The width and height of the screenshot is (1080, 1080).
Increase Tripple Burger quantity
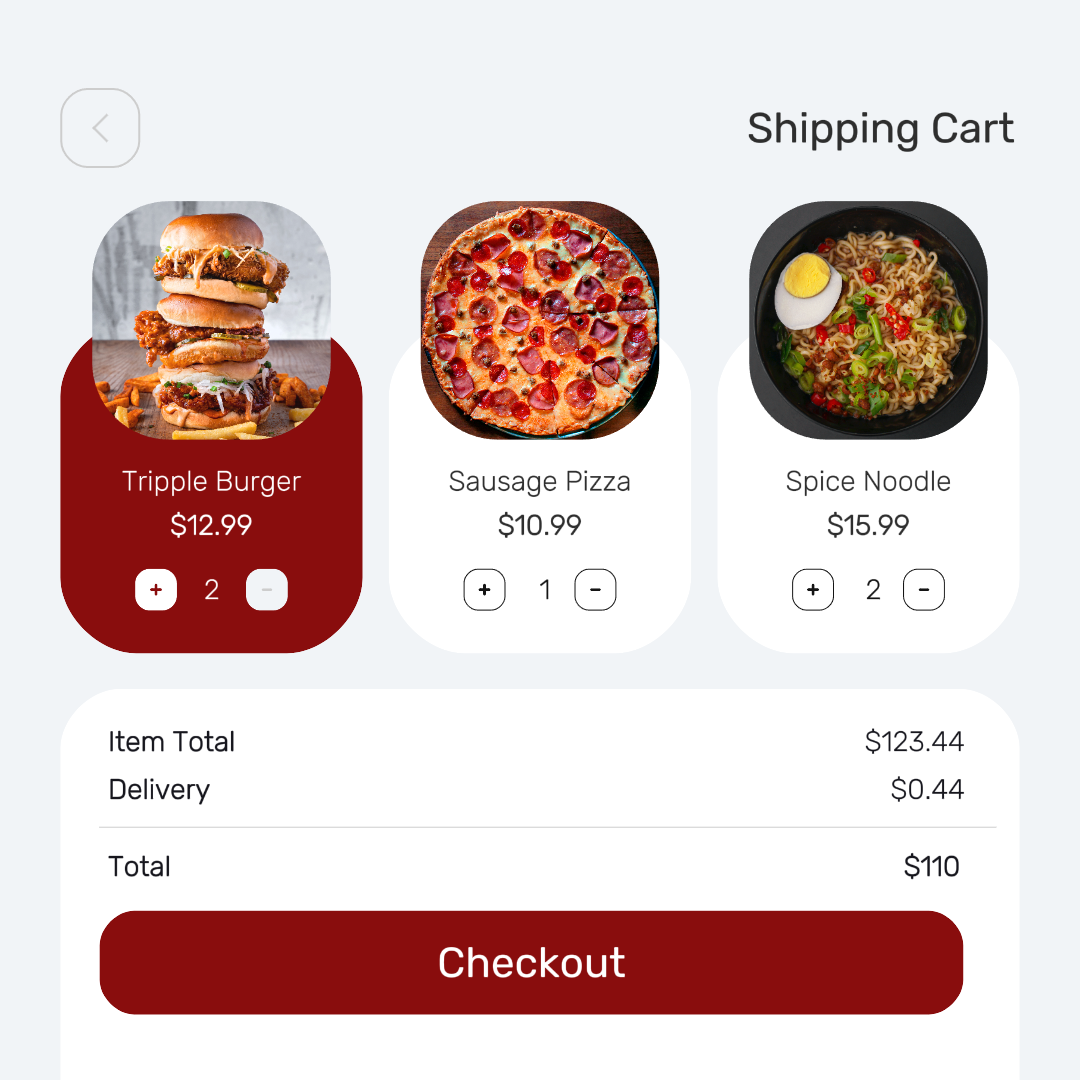coord(156,590)
